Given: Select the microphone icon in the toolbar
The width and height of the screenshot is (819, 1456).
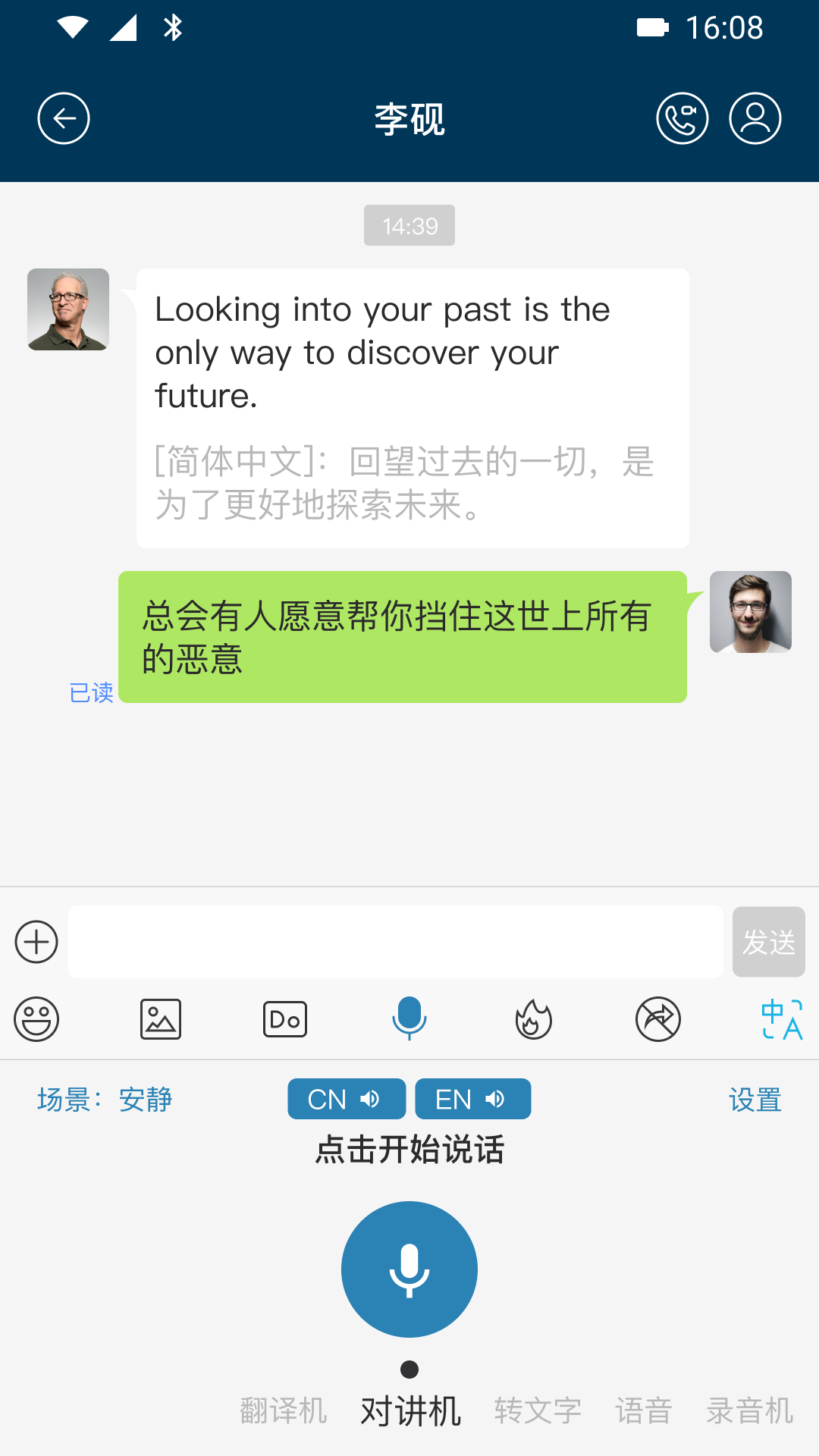Looking at the screenshot, I should [409, 1019].
